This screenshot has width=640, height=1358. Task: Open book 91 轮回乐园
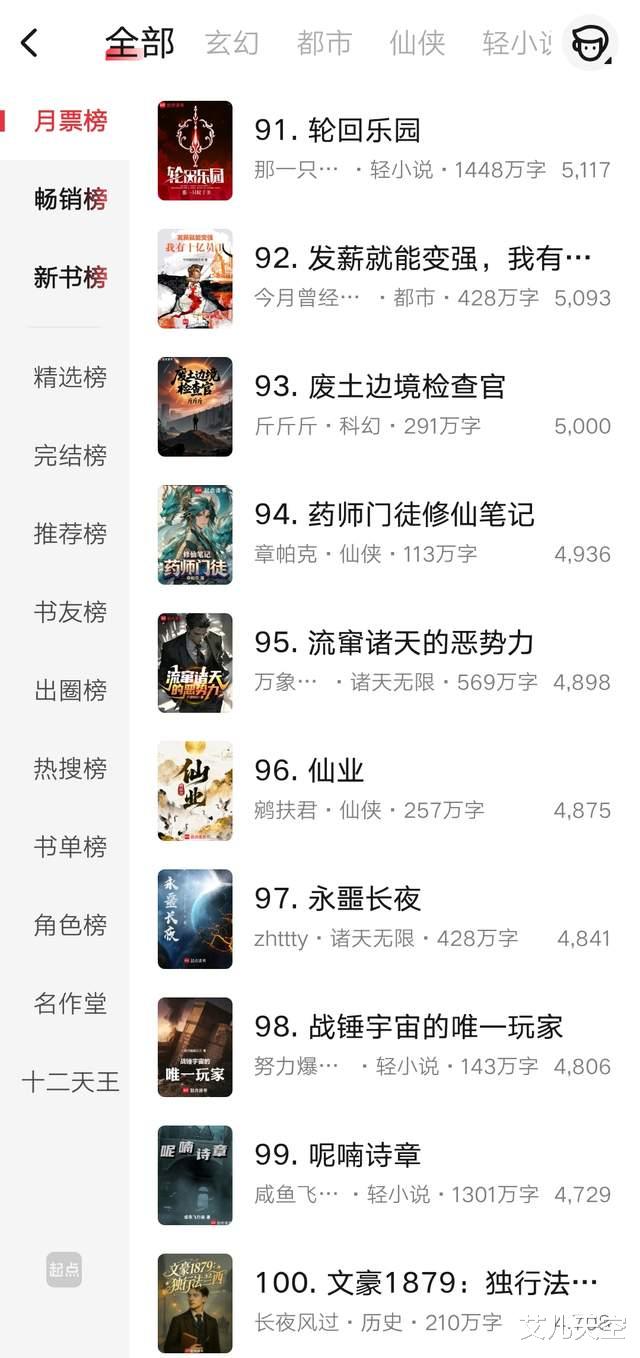337,131
